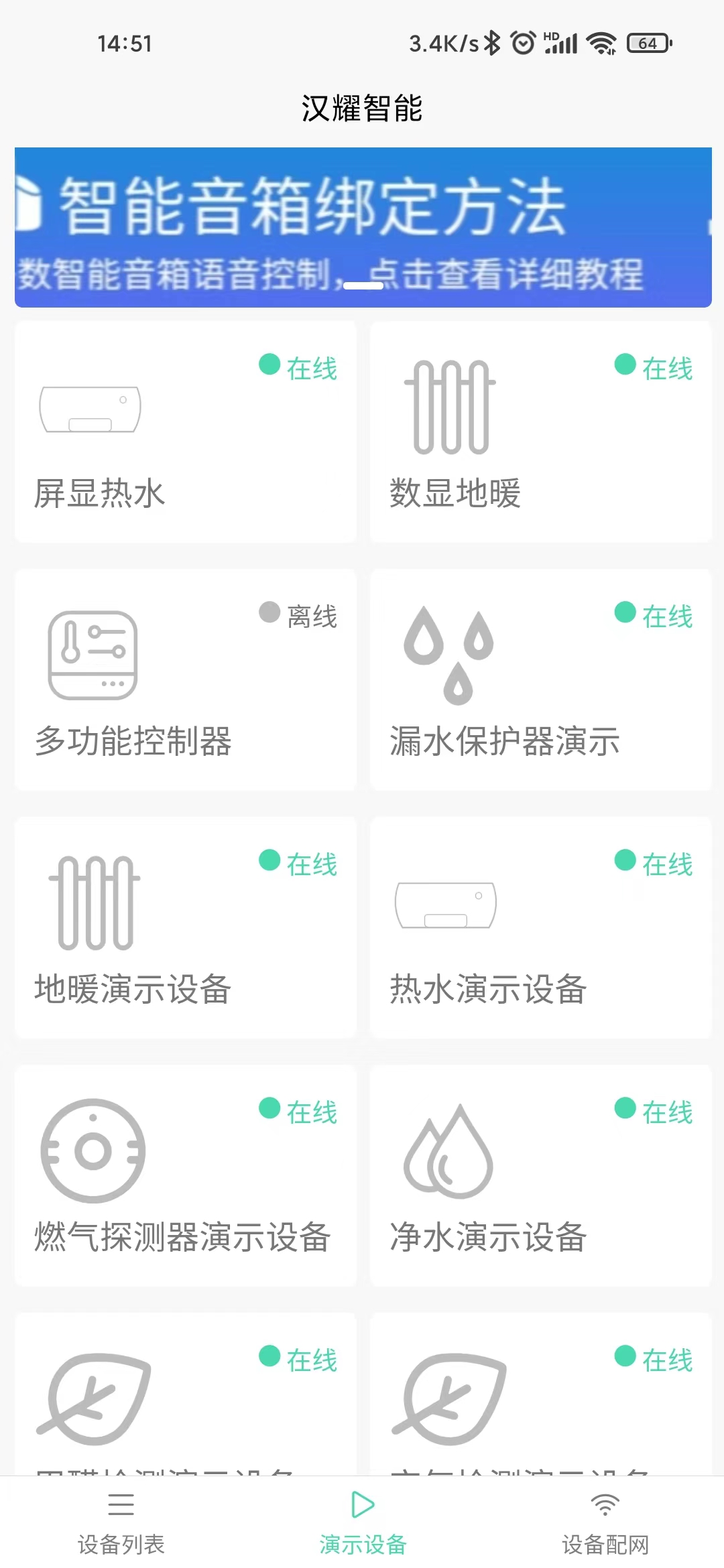Open the 数显地暖 device card
Screen dimensions: 724x1568
coord(541,432)
